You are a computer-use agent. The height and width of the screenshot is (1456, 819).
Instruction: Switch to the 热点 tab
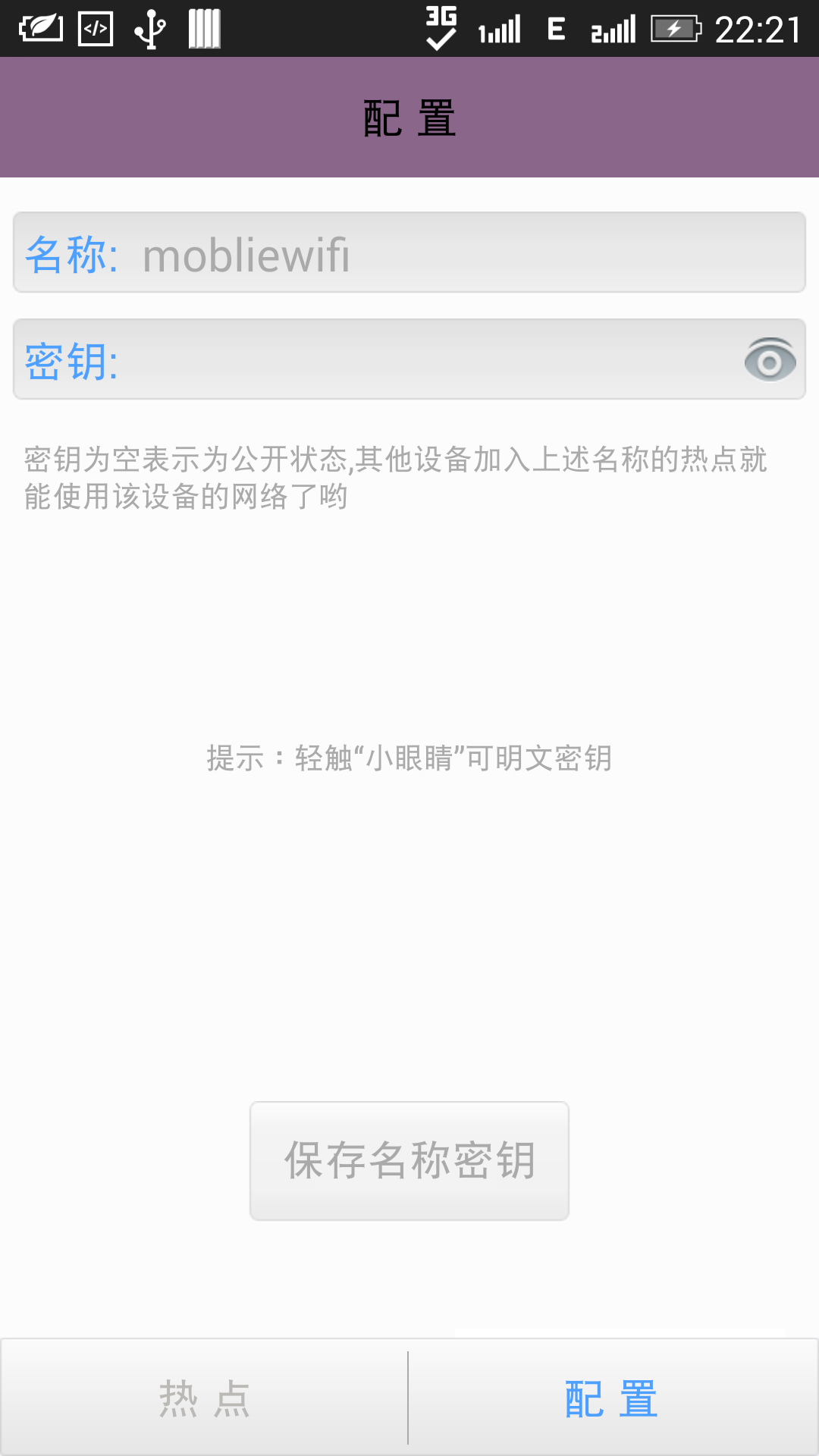[x=204, y=1398]
